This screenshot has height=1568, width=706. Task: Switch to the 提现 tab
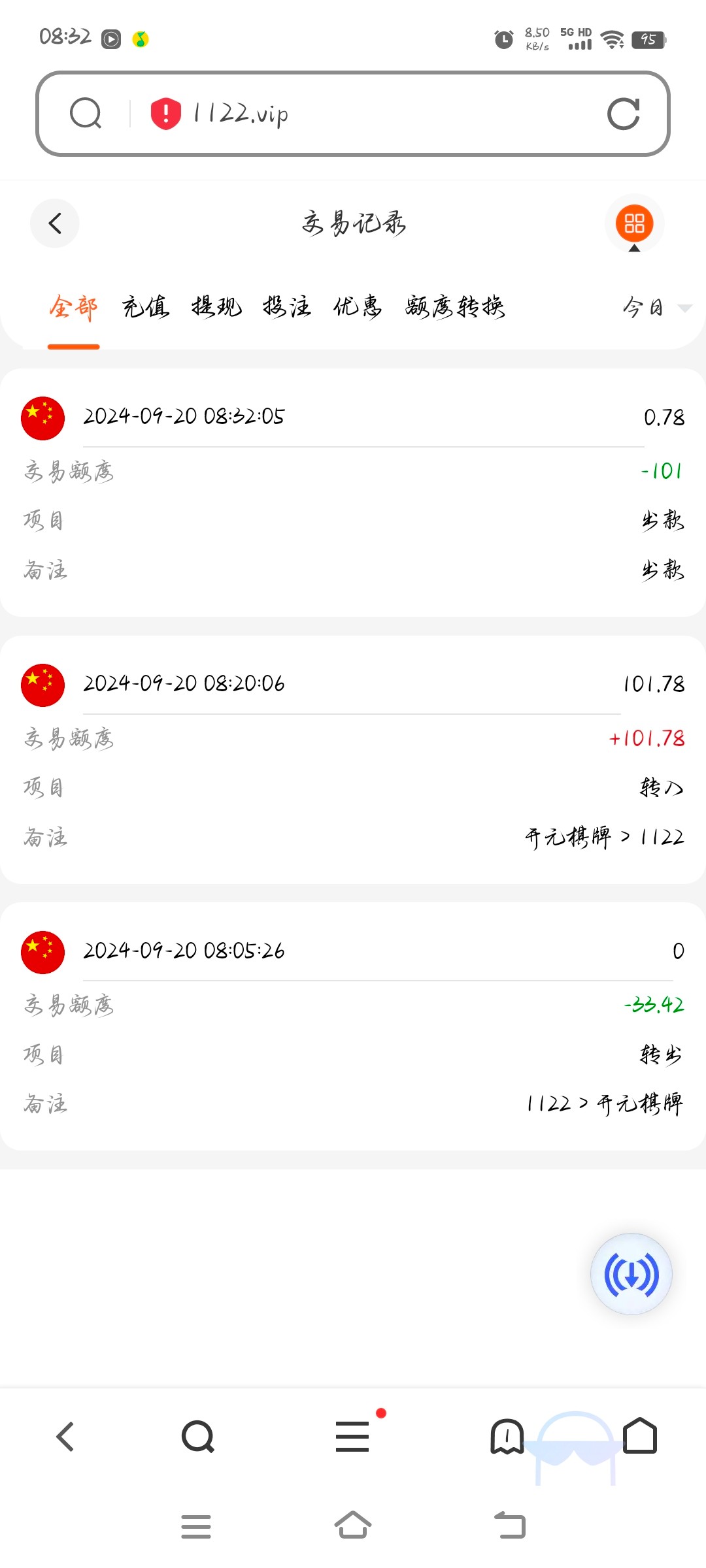[x=216, y=306]
